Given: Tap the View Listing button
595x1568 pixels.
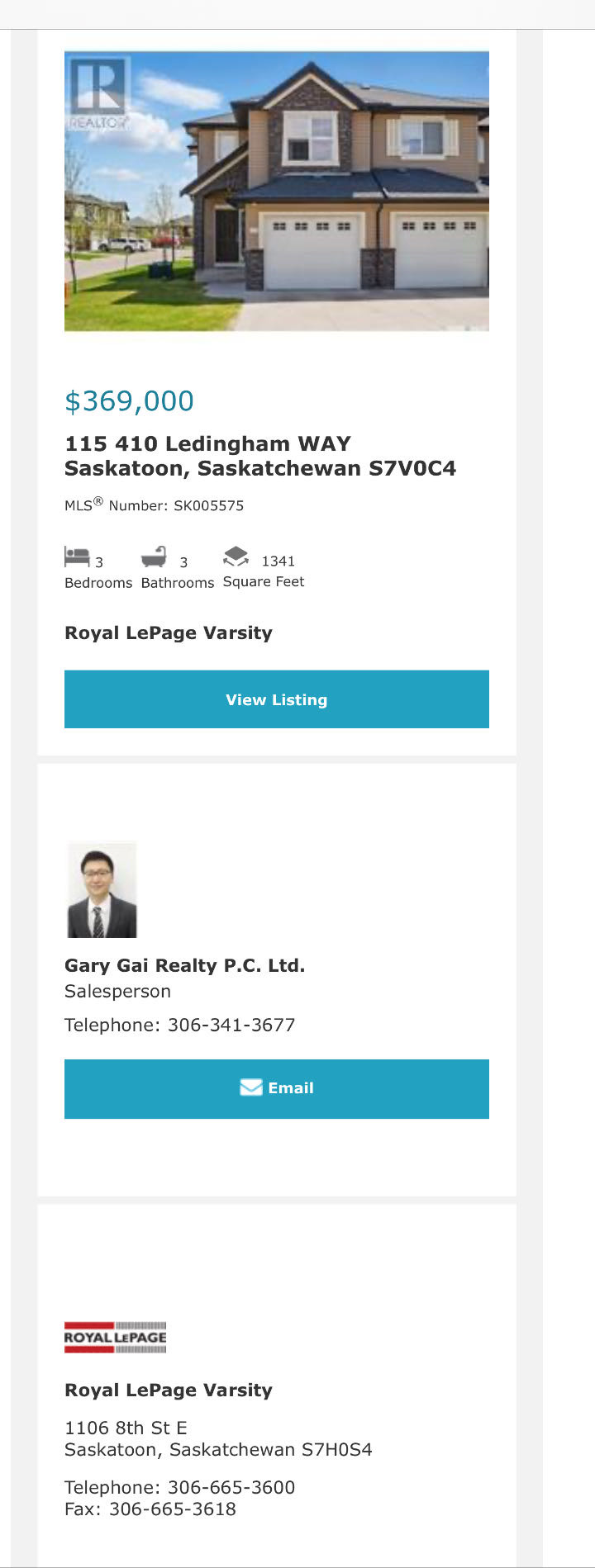Looking at the screenshot, I should tap(276, 699).
